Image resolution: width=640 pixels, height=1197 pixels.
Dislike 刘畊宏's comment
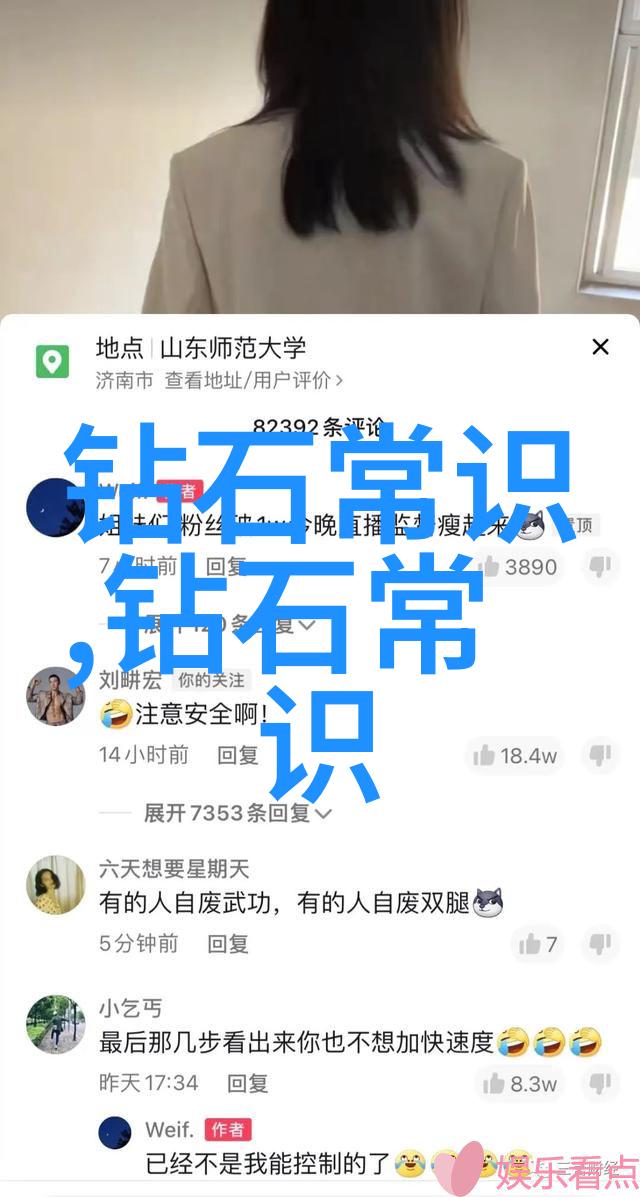600,755
